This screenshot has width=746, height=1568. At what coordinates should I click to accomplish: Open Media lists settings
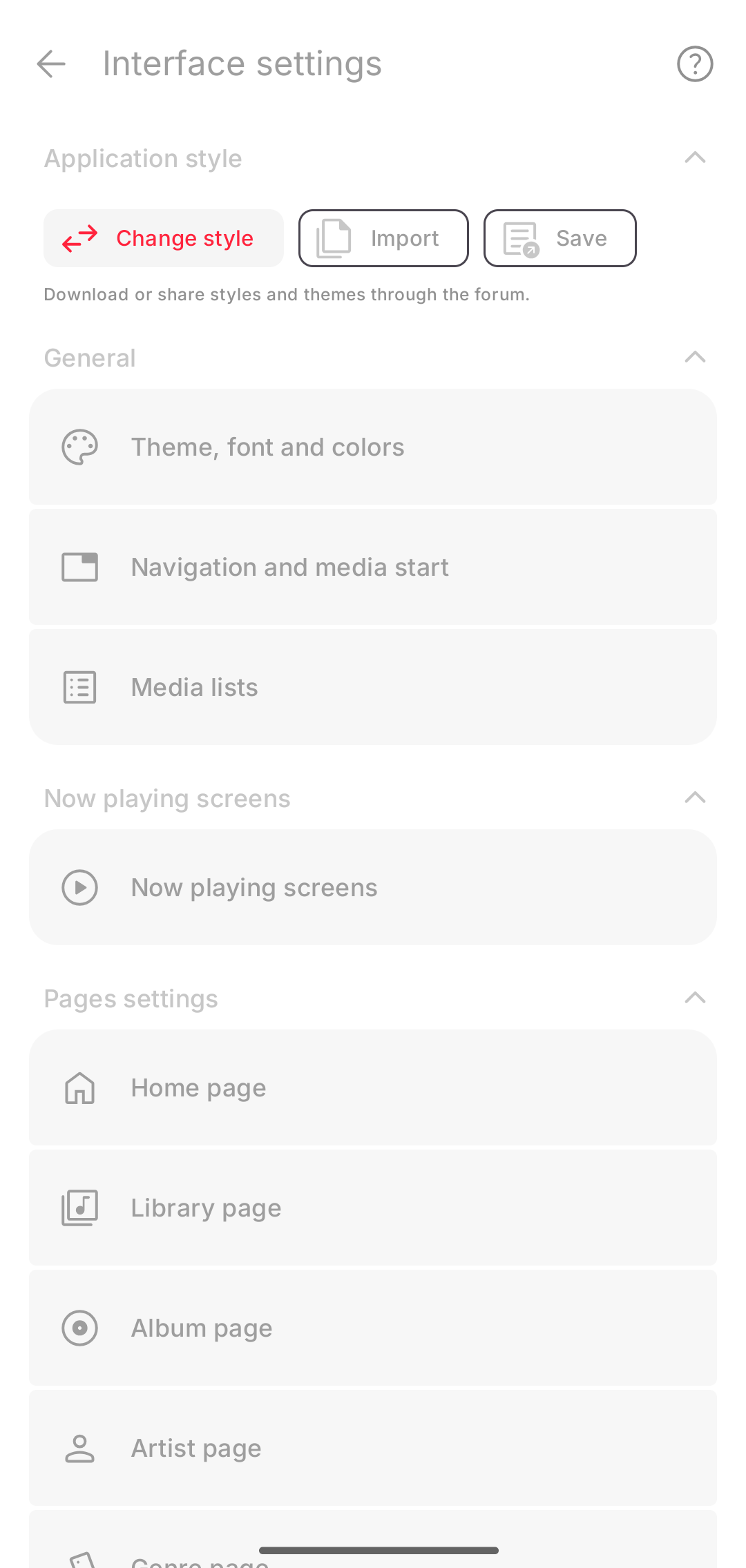373,688
